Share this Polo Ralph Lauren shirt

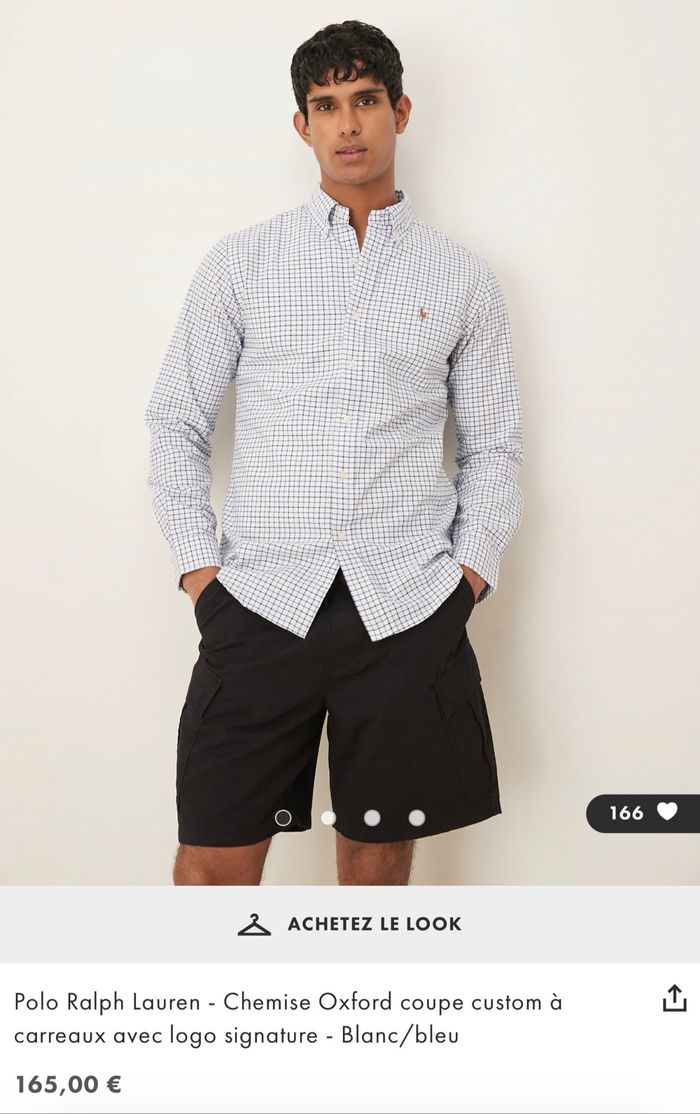[675, 998]
